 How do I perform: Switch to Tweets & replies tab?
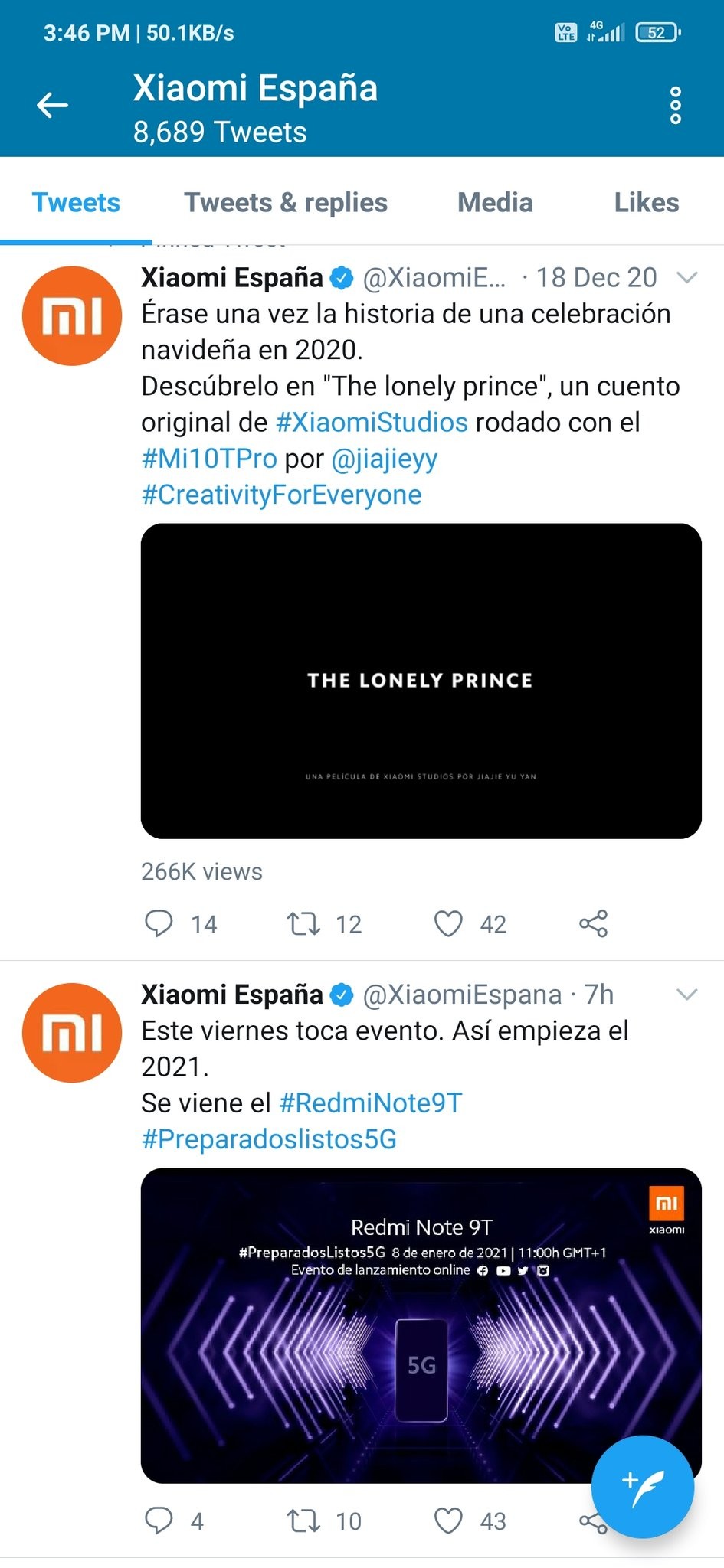click(x=286, y=203)
